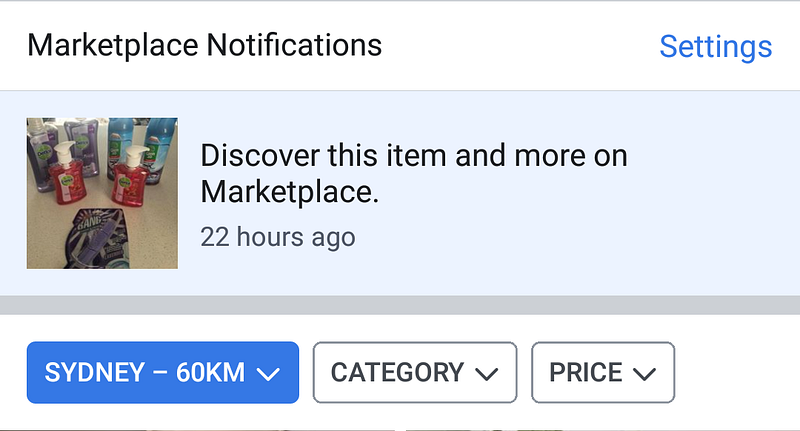Expand the Sydney – 60km location filter
Viewport: 800px width, 431px height.
point(163,373)
